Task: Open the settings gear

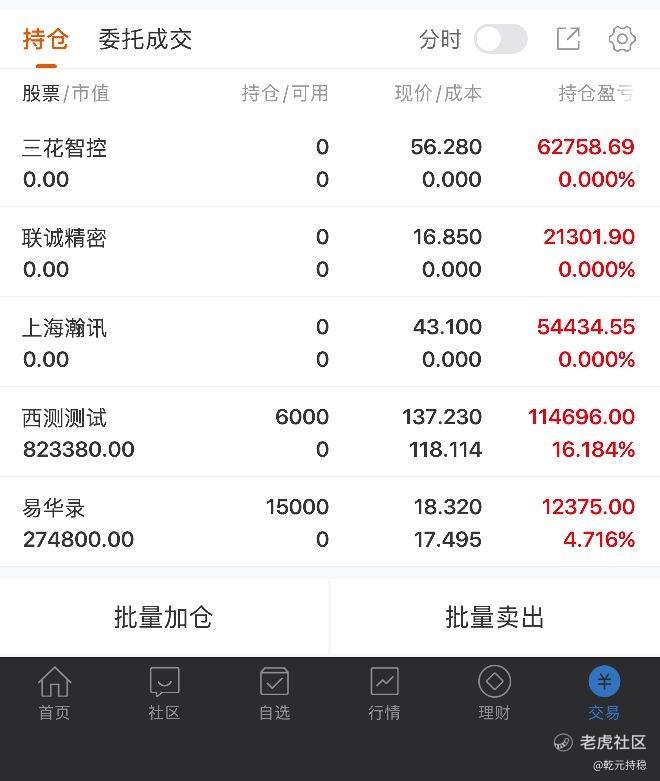Action: point(622,39)
